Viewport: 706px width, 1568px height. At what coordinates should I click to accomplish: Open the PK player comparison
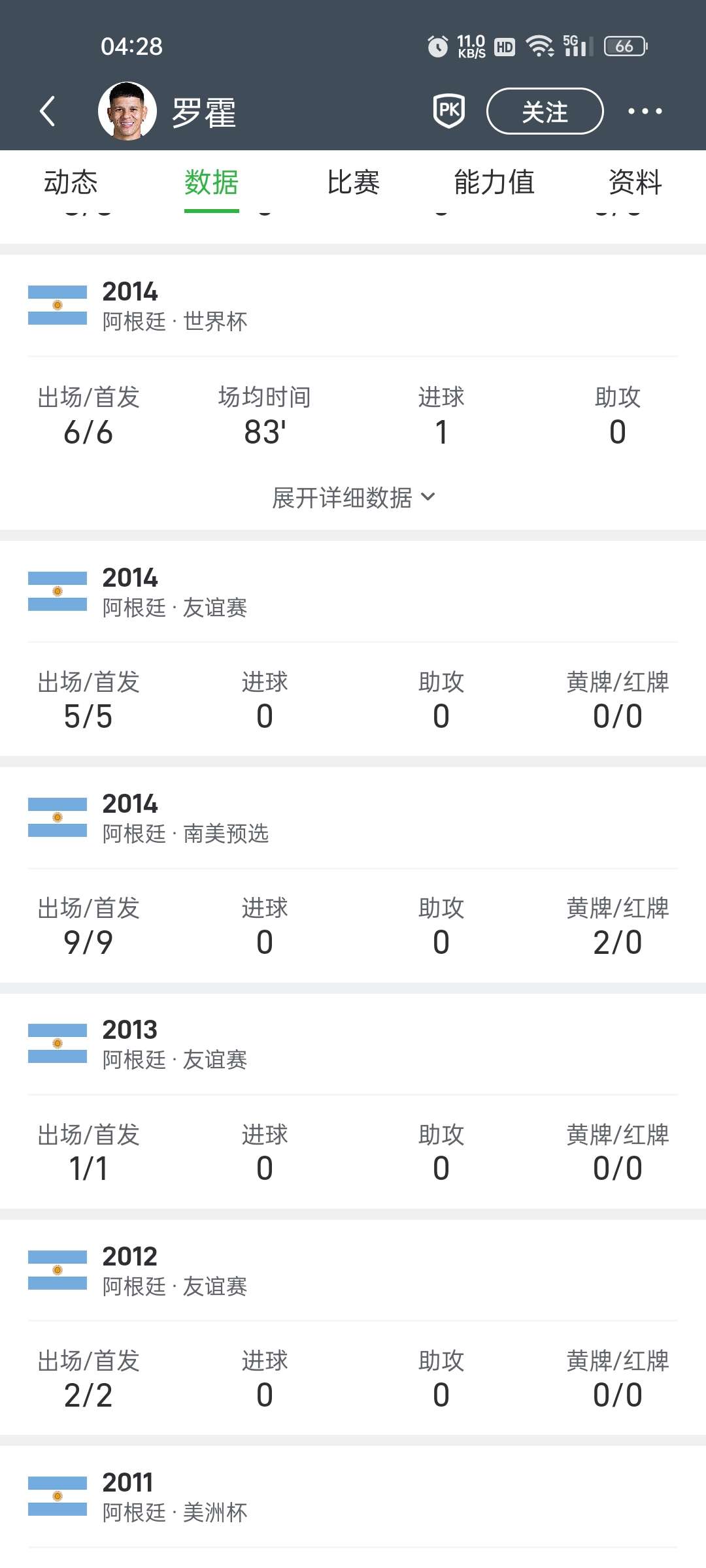tap(449, 111)
